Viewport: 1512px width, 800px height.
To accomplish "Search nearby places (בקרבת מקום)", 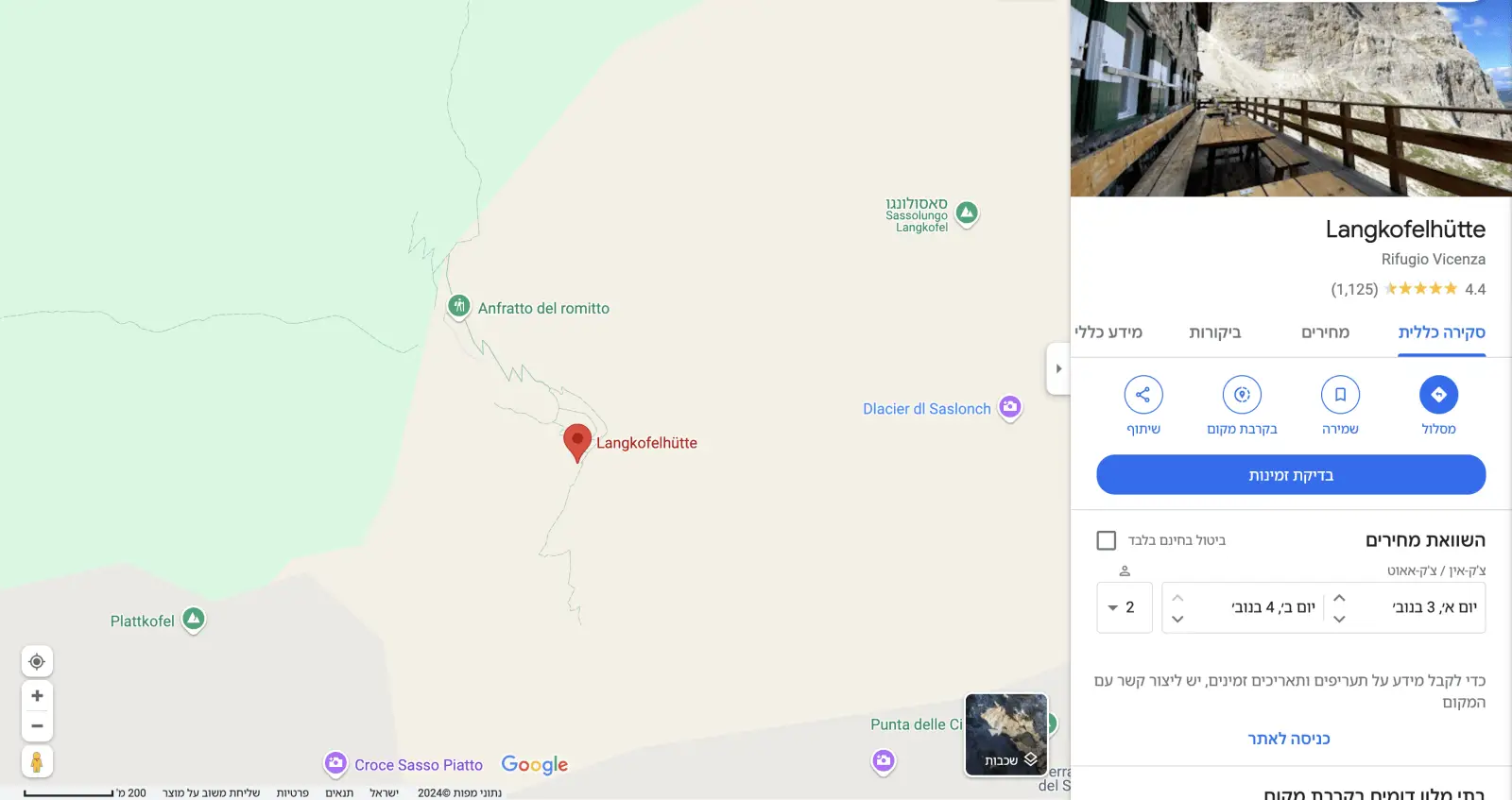I will click(1242, 395).
